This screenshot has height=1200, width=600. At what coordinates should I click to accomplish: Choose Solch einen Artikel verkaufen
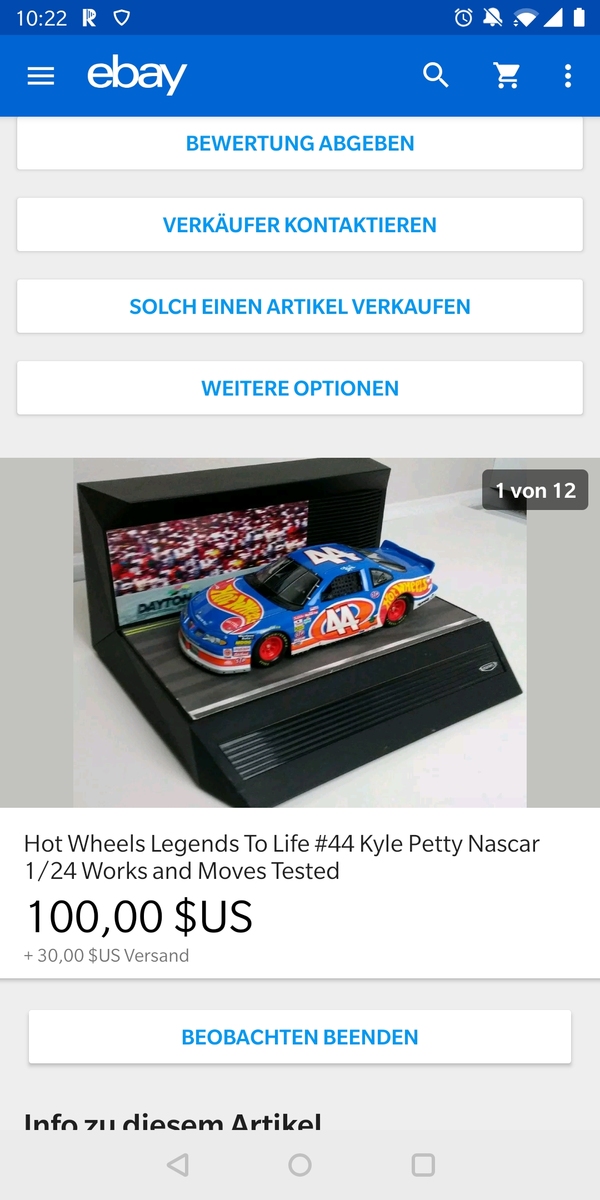(300, 307)
